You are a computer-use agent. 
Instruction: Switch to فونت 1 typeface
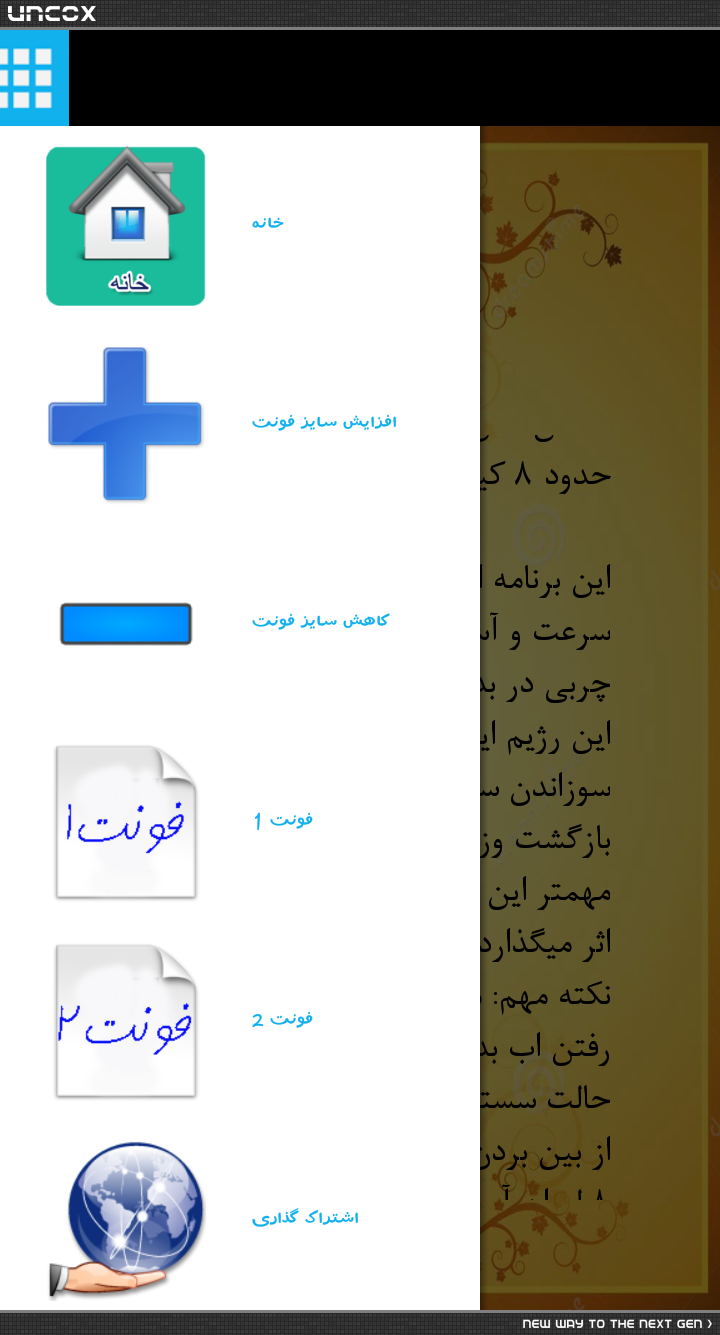240,822
